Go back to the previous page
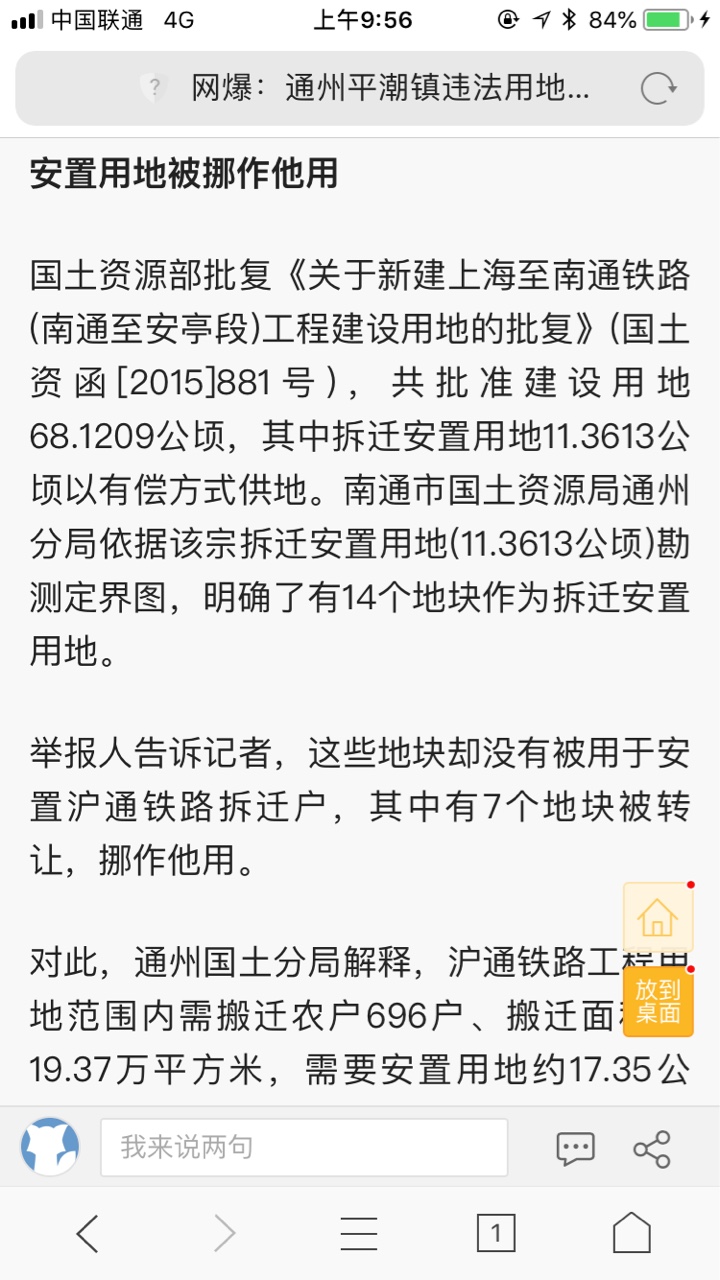Image resolution: width=720 pixels, height=1280 pixels. pyautogui.click(x=88, y=1233)
